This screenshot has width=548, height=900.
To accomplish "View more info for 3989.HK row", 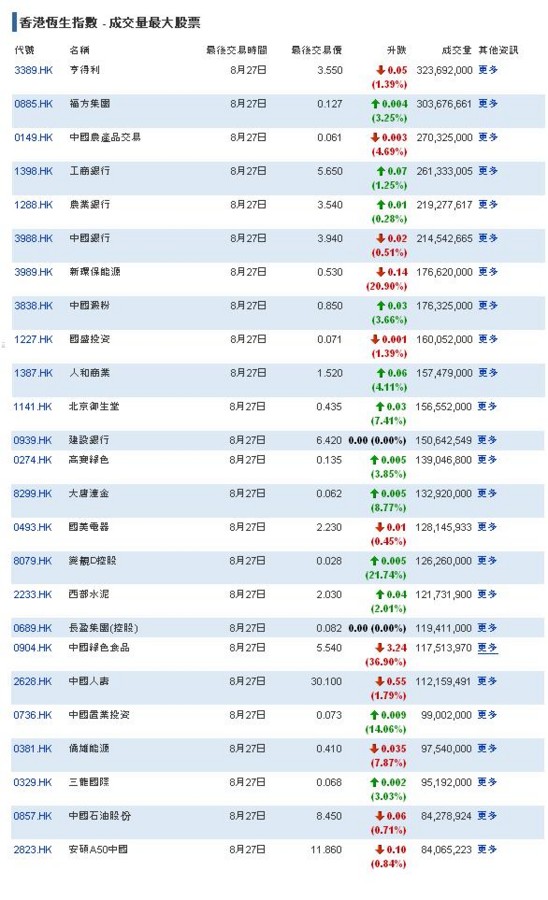I will click(x=488, y=271).
